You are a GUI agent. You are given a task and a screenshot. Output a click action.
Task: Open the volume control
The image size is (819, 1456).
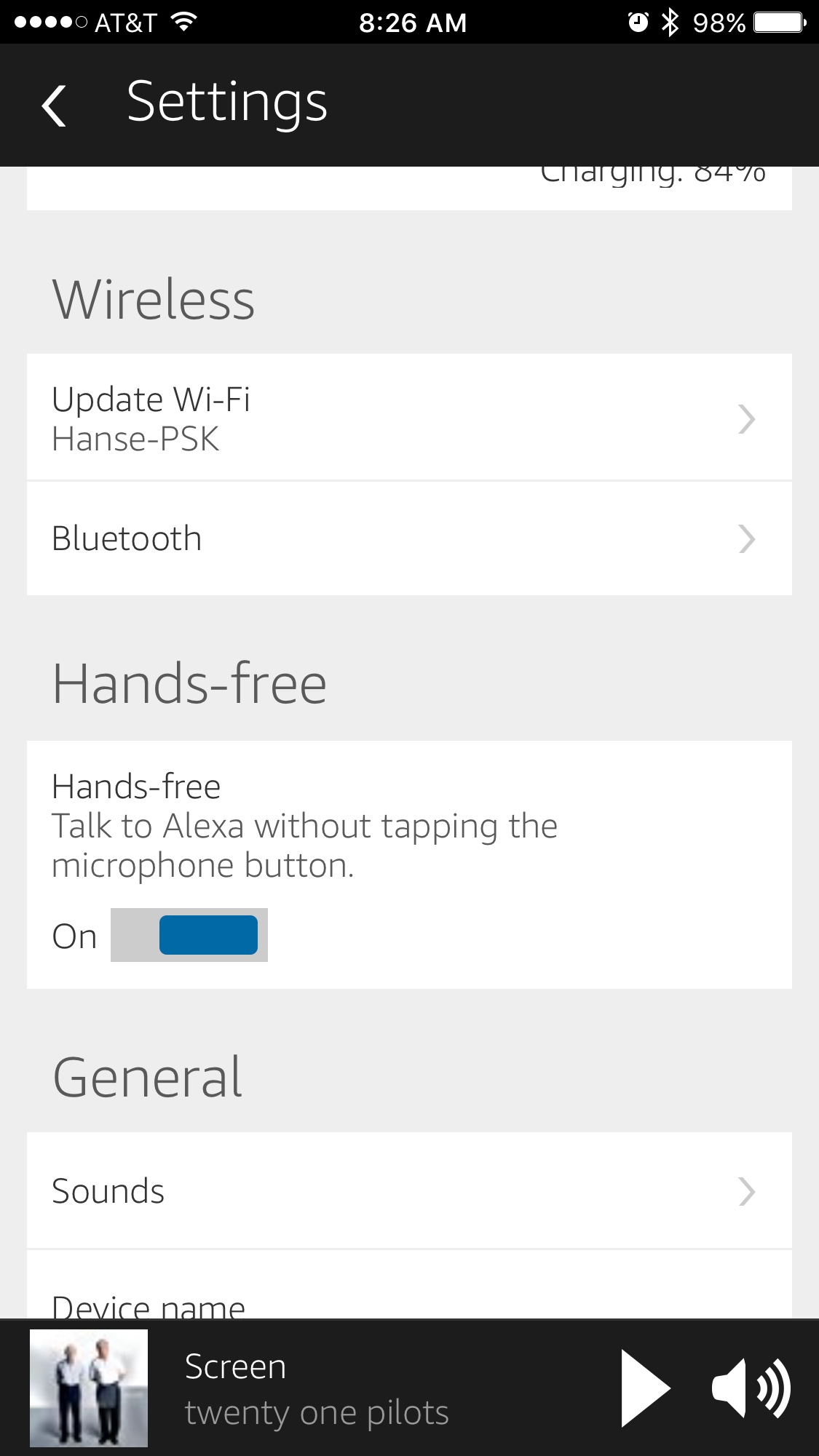pyautogui.click(x=751, y=1388)
